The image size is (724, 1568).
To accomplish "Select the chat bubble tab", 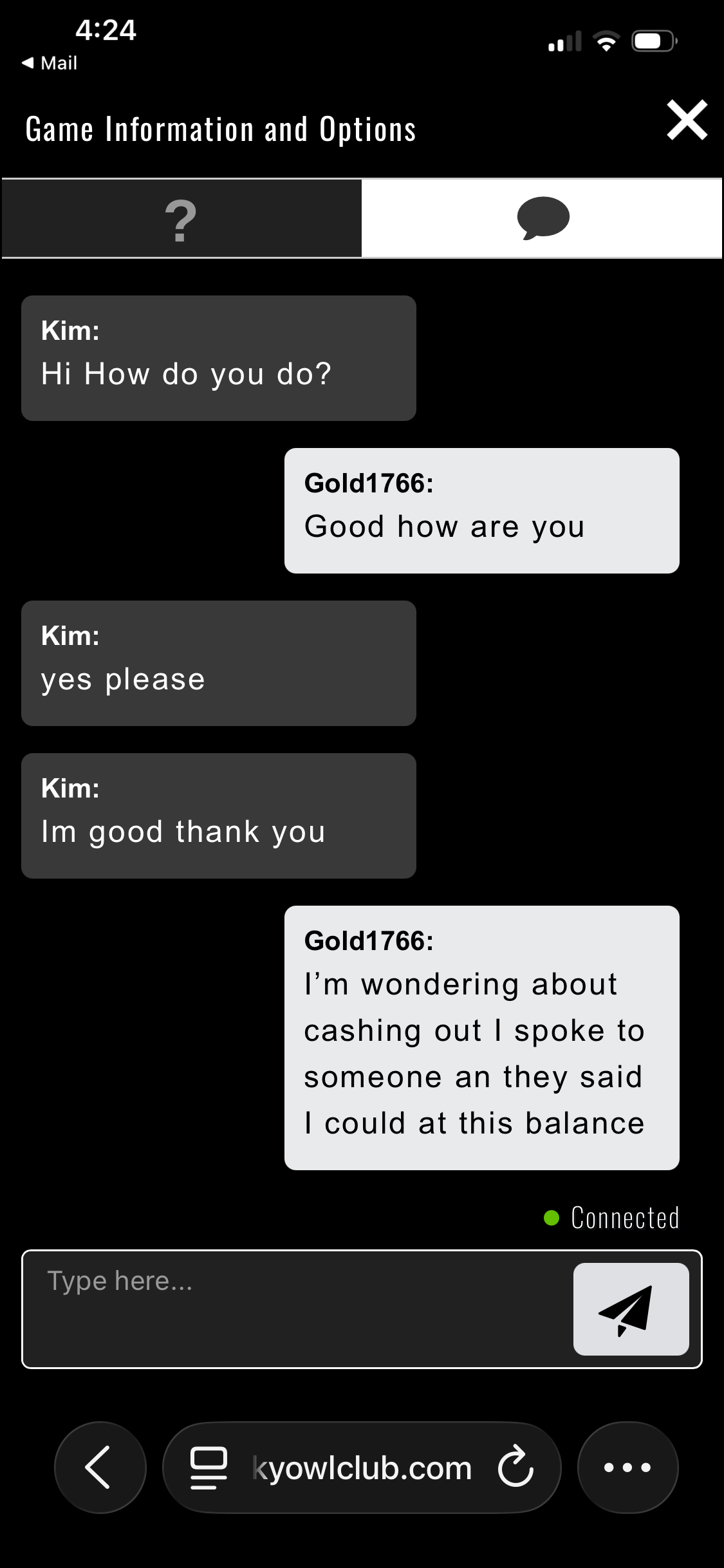I will pos(542,219).
